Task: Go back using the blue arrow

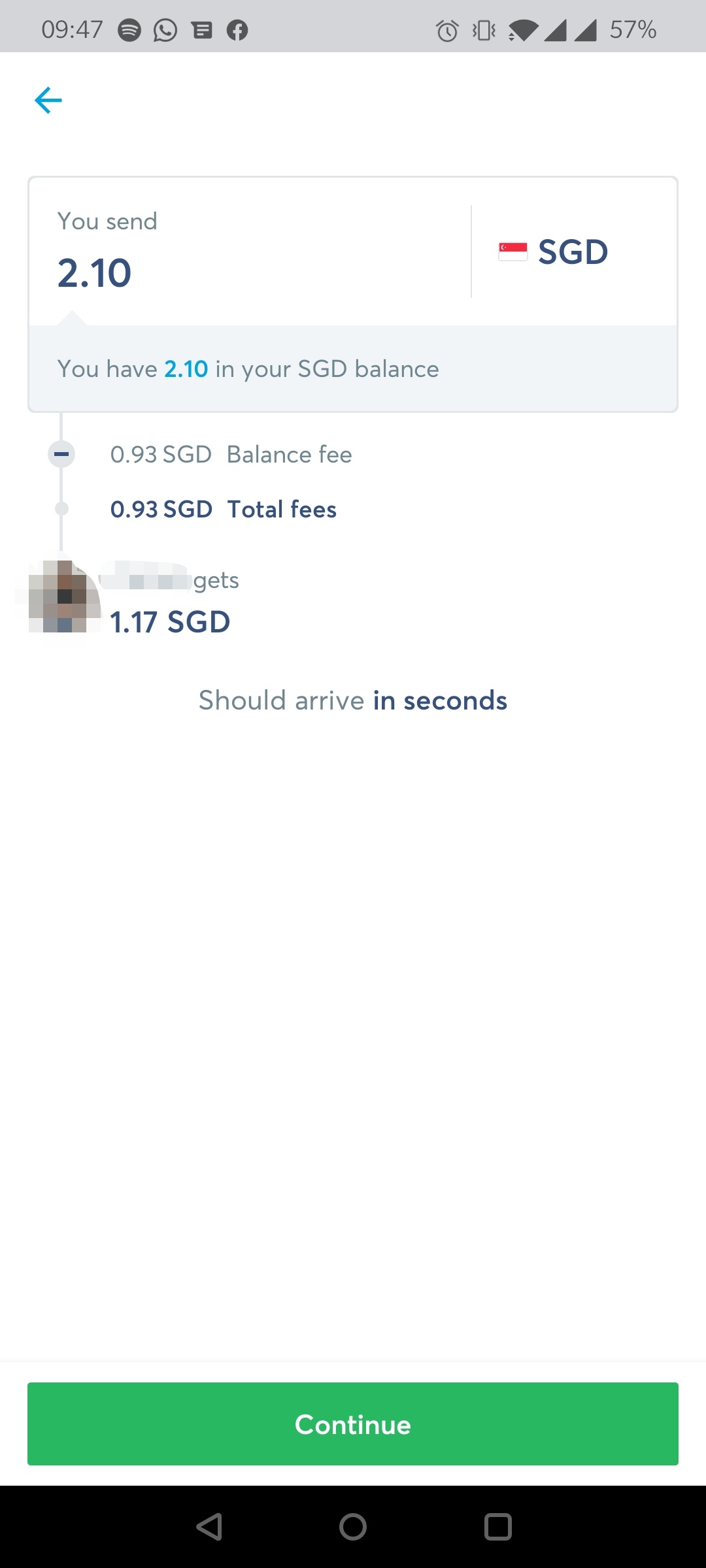Action: [48, 100]
